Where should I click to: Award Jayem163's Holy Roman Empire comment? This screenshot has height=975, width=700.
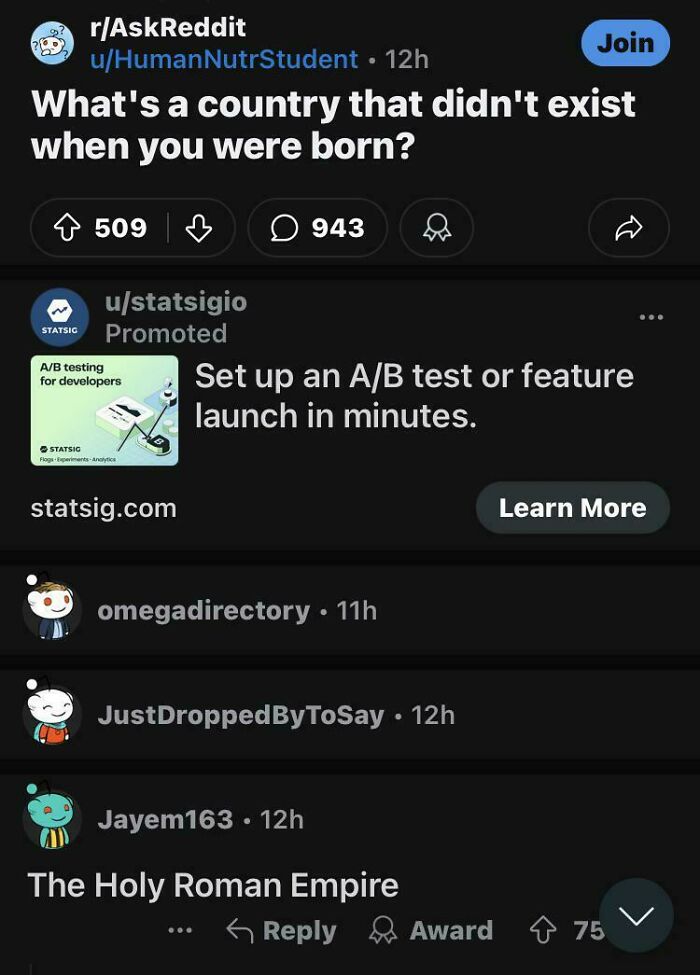pyautogui.click(x=431, y=931)
